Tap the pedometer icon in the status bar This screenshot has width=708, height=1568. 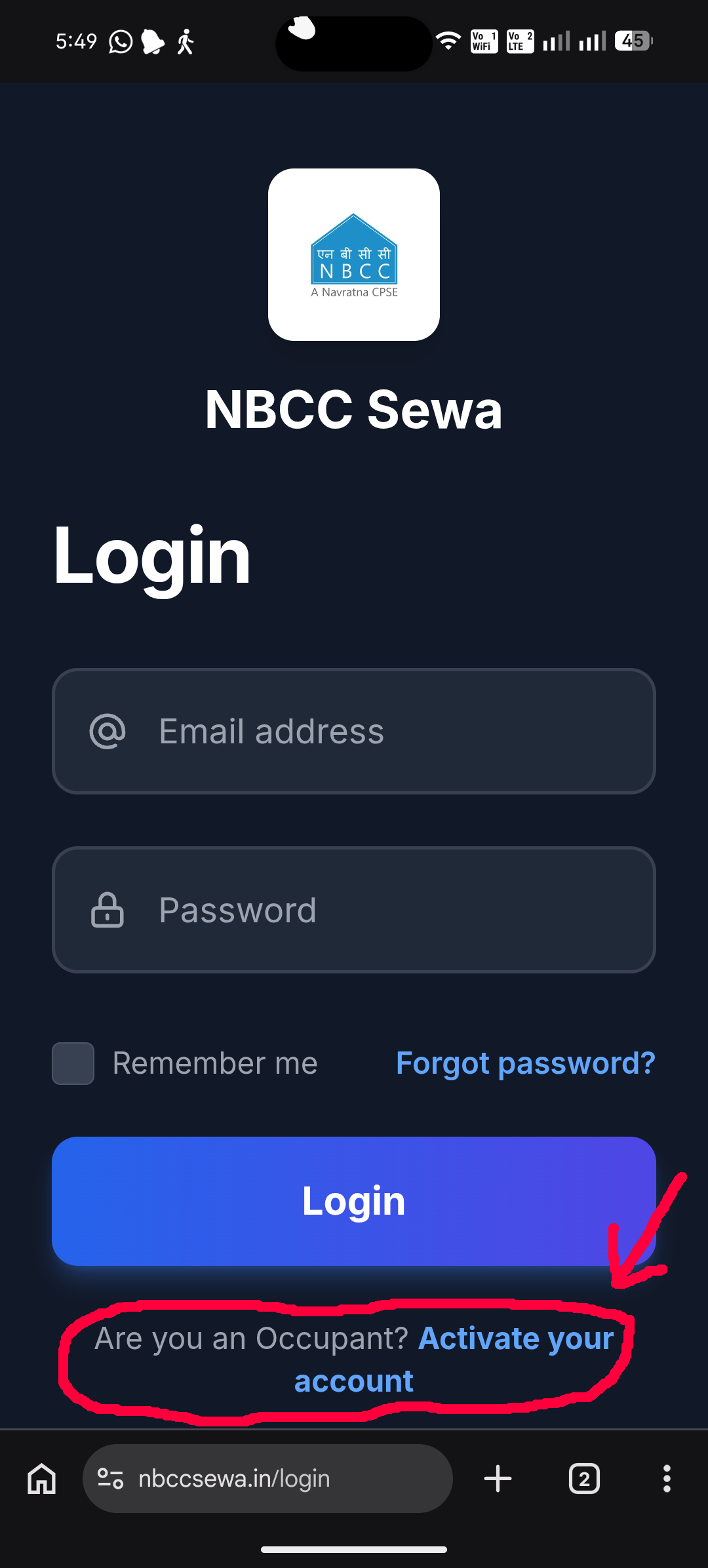[186, 41]
